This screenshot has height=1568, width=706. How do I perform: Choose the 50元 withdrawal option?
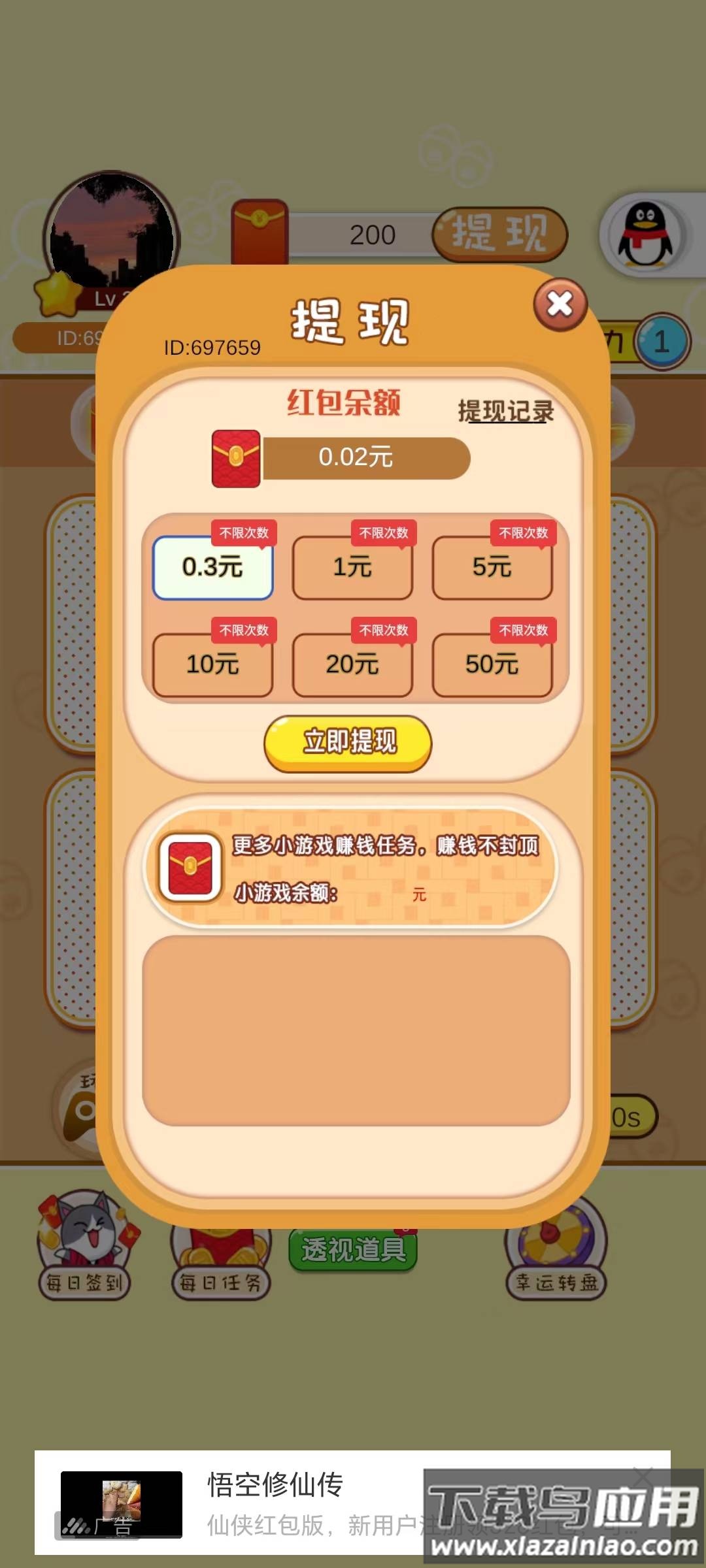pyautogui.click(x=492, y=665)
